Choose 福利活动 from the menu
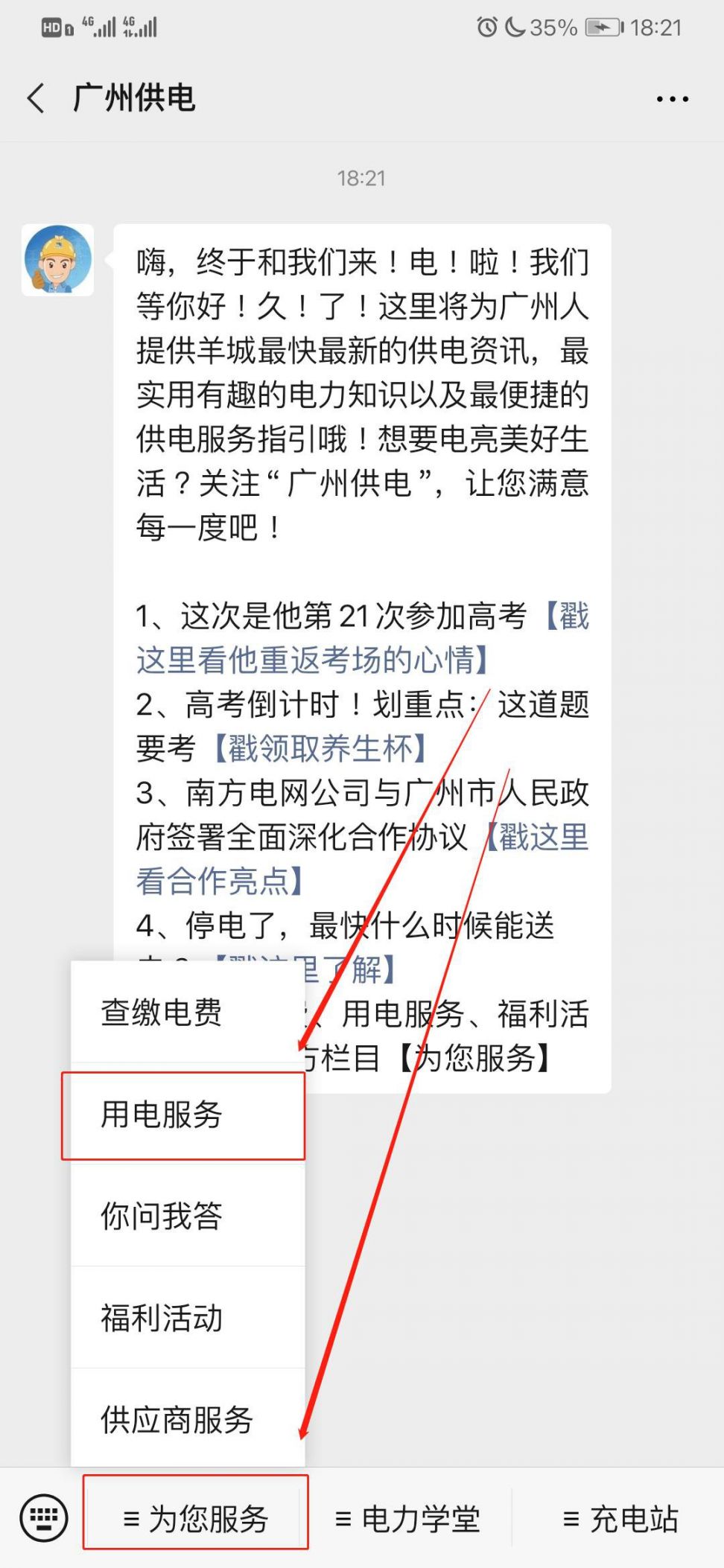 162,1318
